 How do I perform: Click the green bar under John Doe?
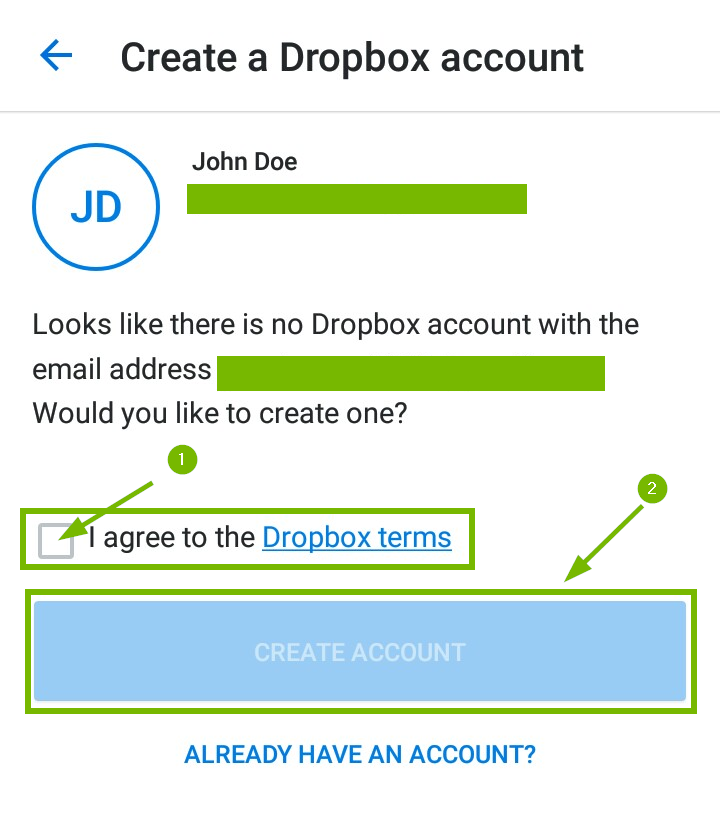[357, 198]
